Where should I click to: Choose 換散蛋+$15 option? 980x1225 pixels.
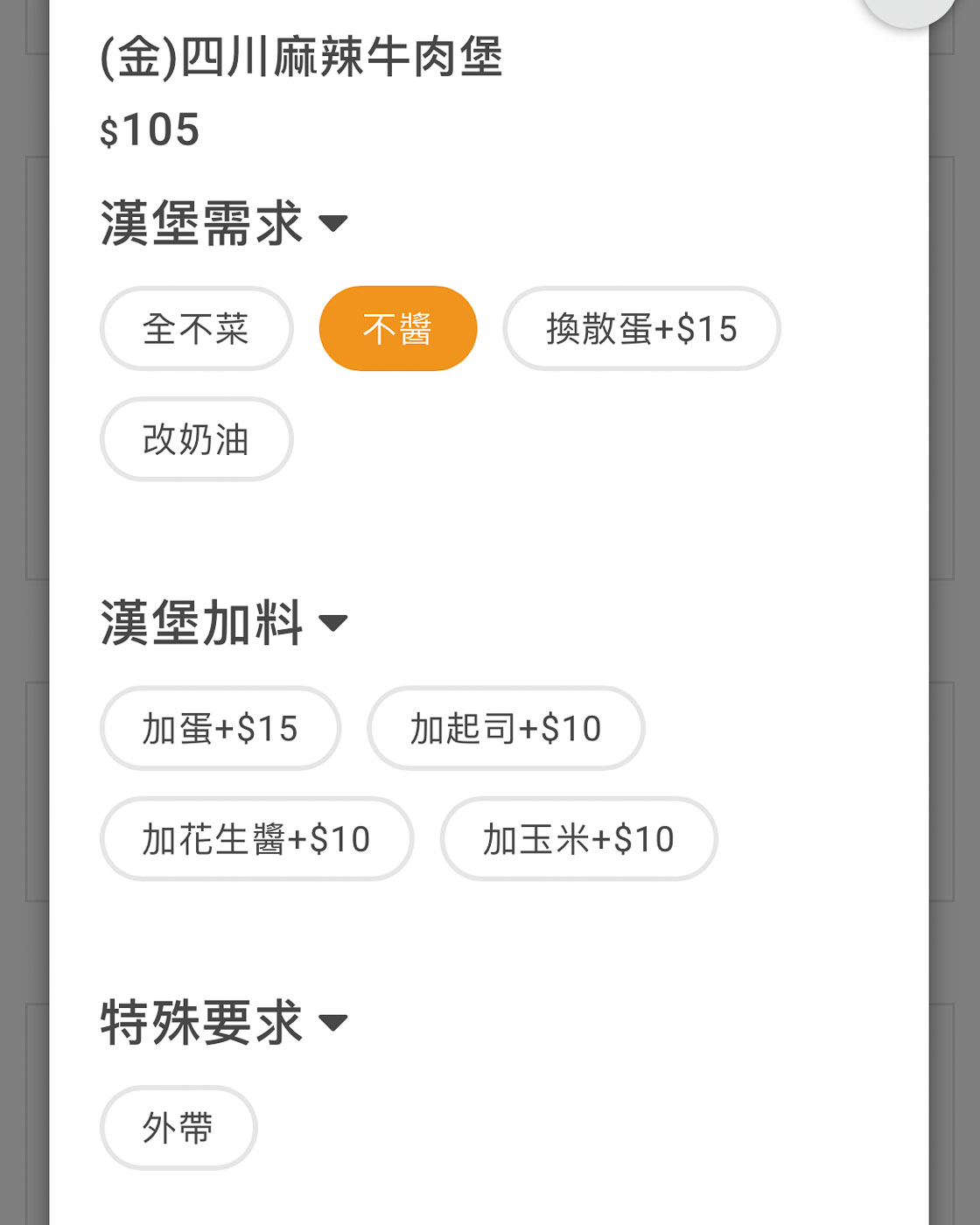641,329
